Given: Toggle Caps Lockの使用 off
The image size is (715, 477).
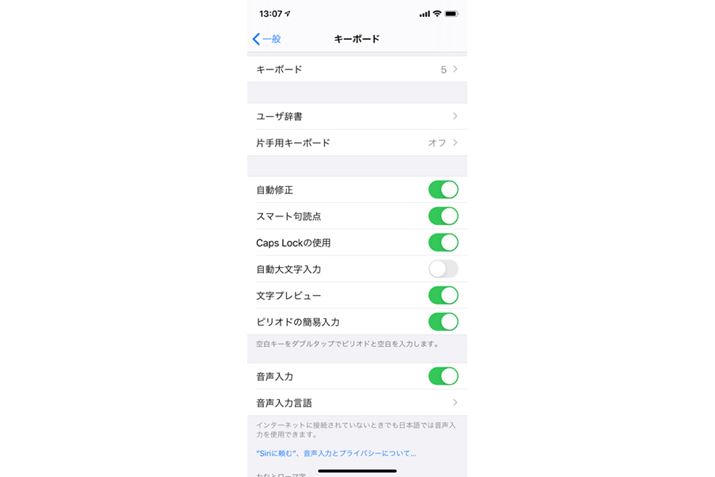Looking at the screenshot, I should click(443, 242).
